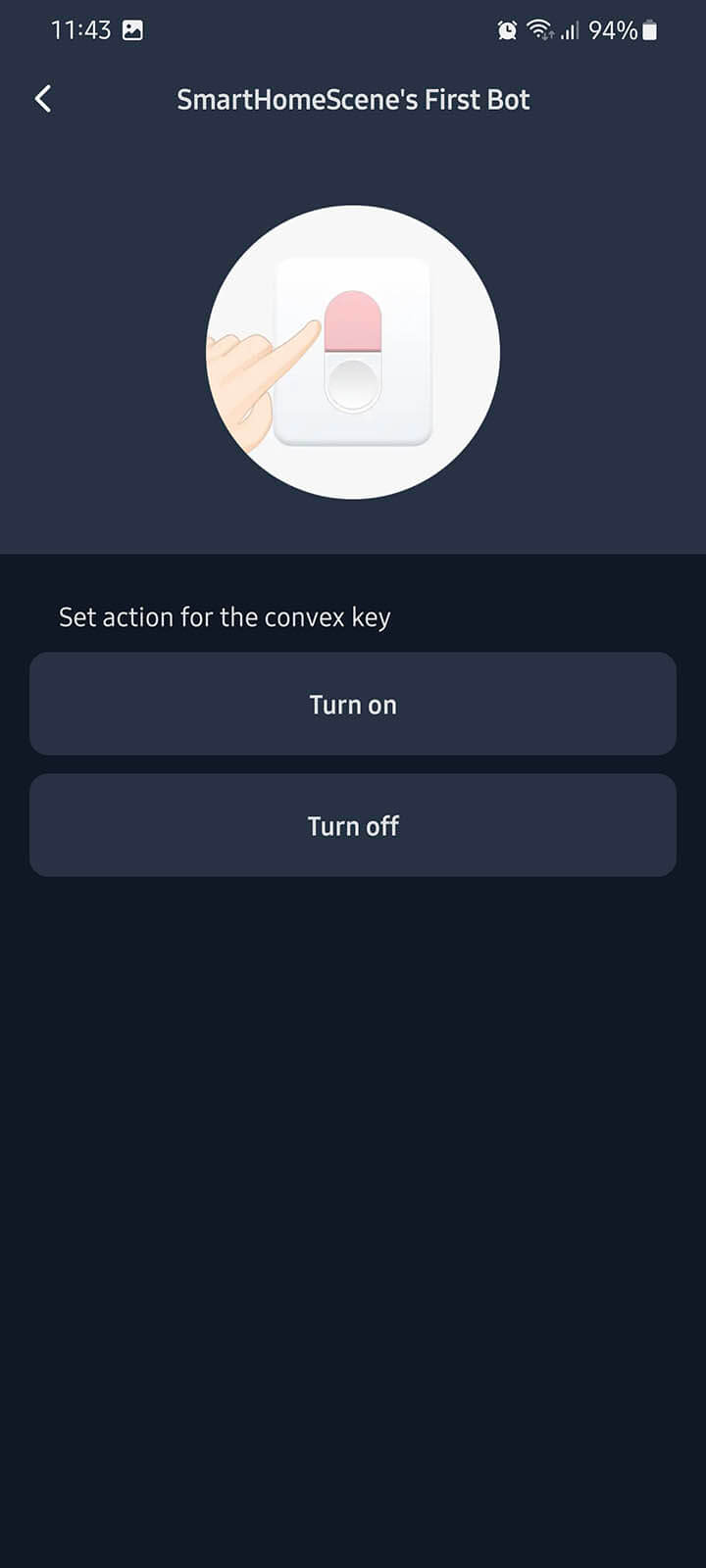Choose Turn off for the convex key

point(353,825)
